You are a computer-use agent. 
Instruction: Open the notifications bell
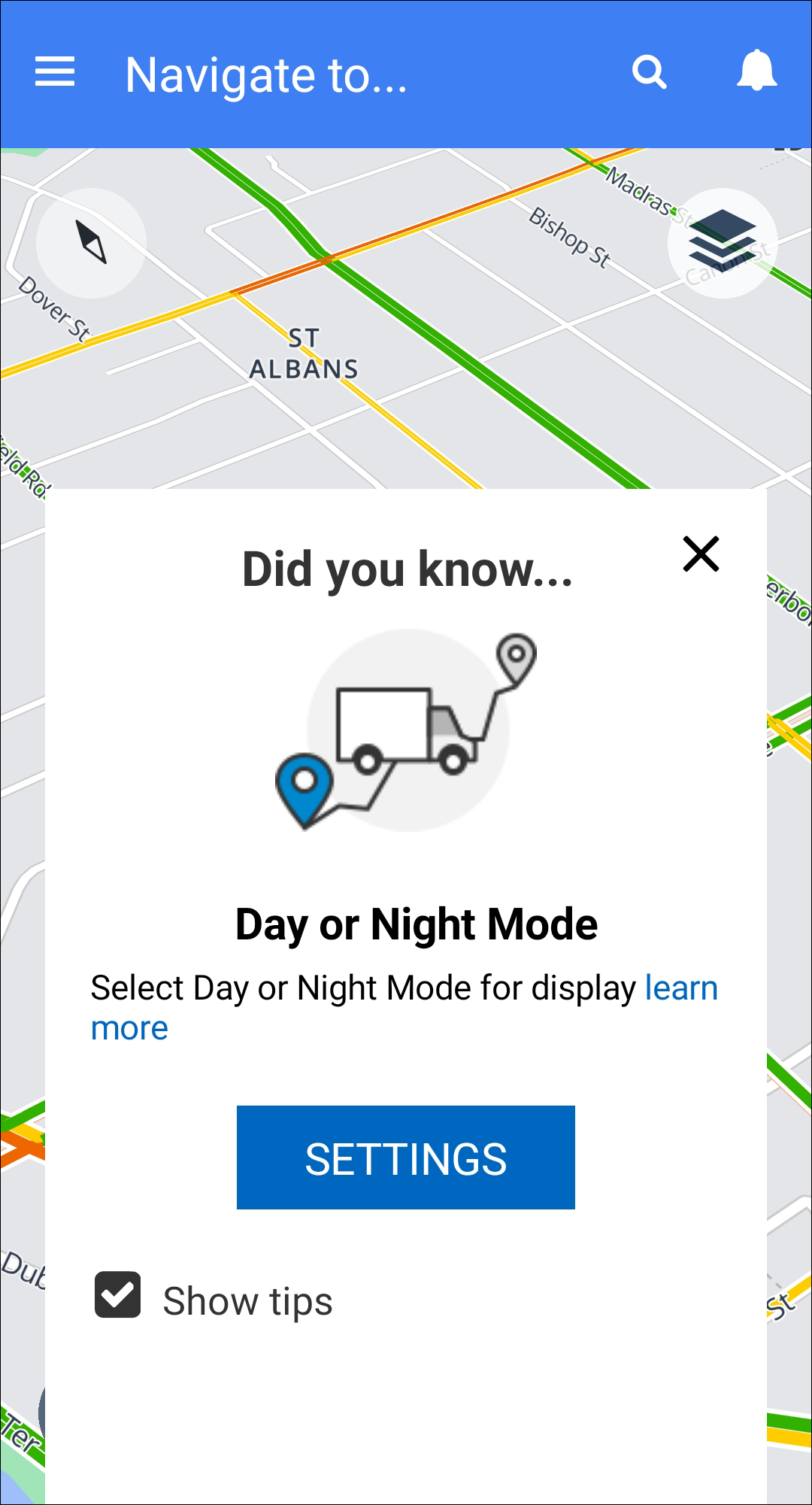(756, 71)
